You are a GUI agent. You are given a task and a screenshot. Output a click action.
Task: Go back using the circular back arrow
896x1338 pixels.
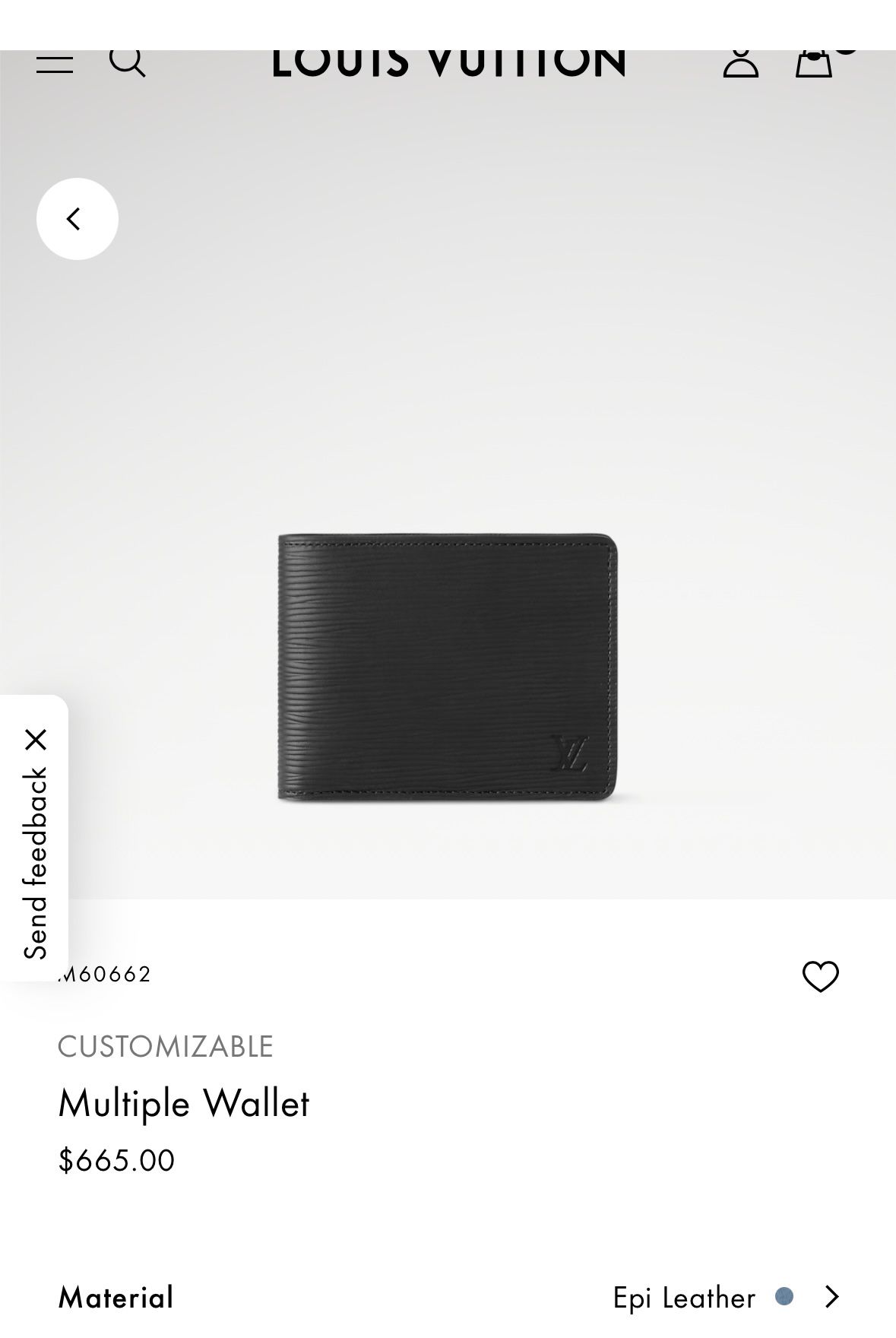[77, 219]
